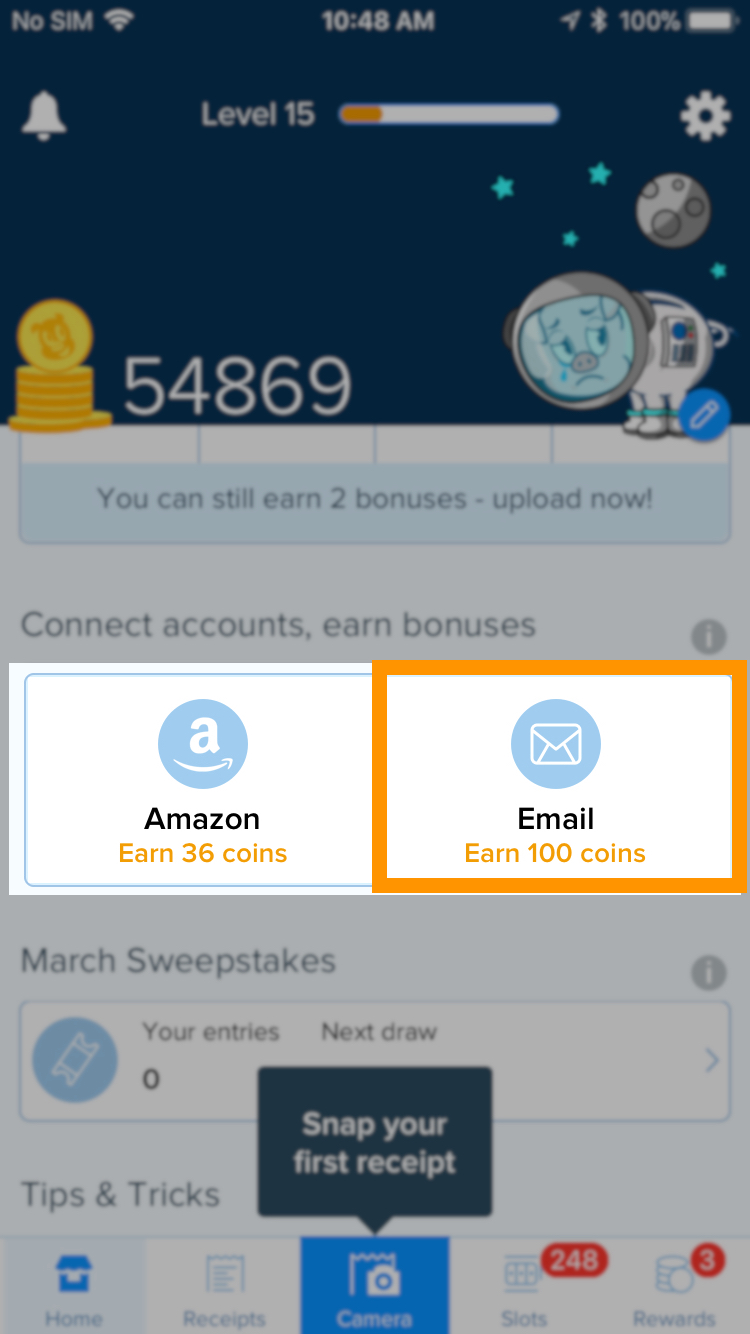The width and height of the screenshot is (750, 1334).
Task: Connect your Amazon account for 36 coins
Action: point(202,780)
